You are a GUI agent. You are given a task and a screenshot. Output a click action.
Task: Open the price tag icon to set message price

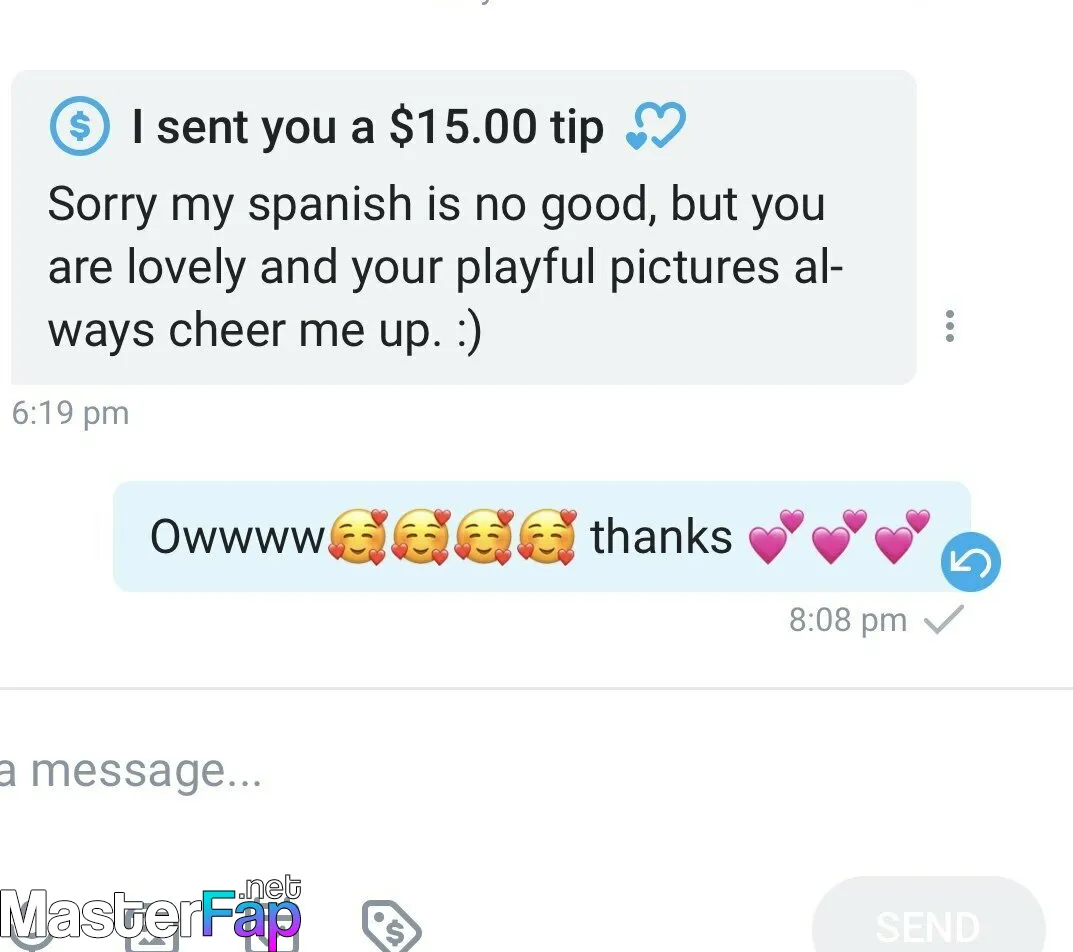click(x=390, y=927)
